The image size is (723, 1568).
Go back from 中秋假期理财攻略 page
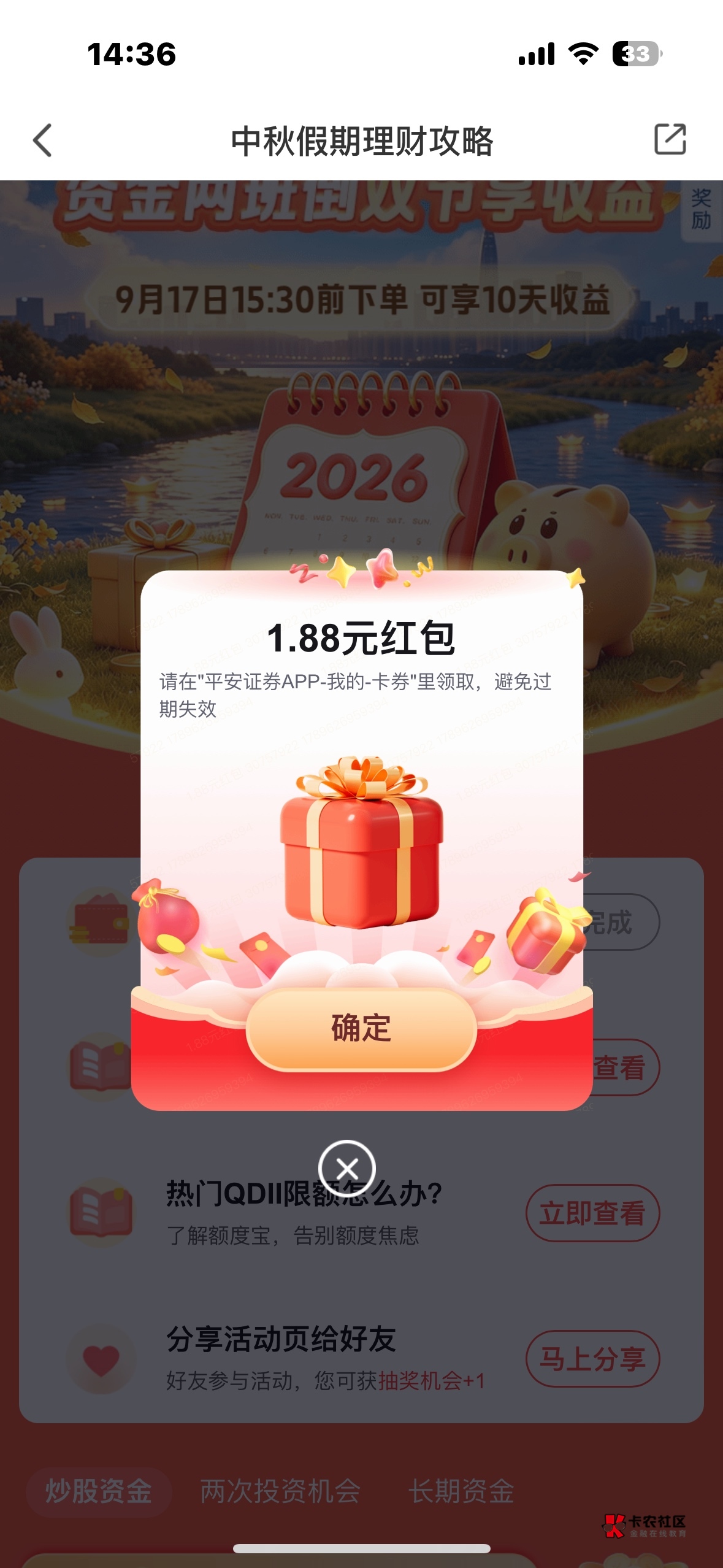click(42, 140)
